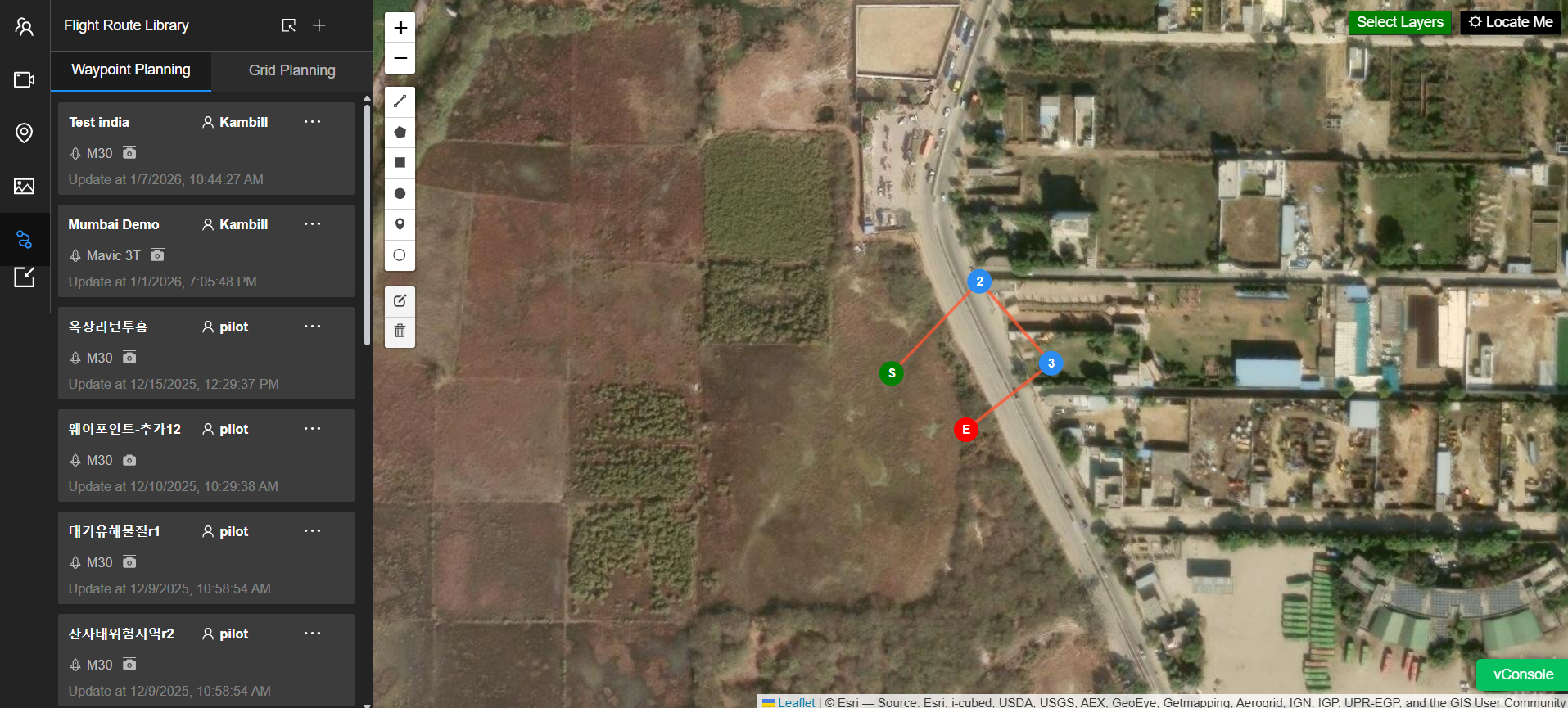Image resolution: width=1568 pixels, height=708 pixels.
Task: Select the polygon drawing tool
Action: pos(400,132)
